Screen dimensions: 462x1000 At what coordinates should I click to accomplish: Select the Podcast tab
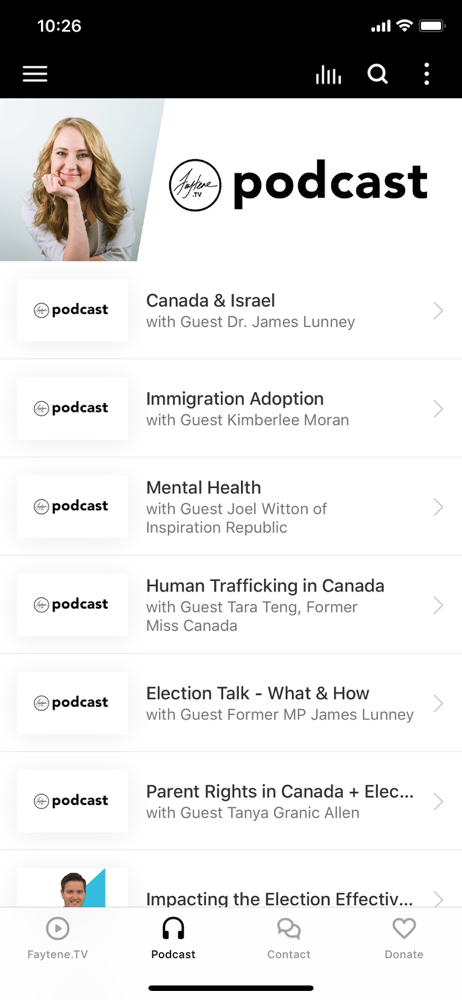(173, 938)
